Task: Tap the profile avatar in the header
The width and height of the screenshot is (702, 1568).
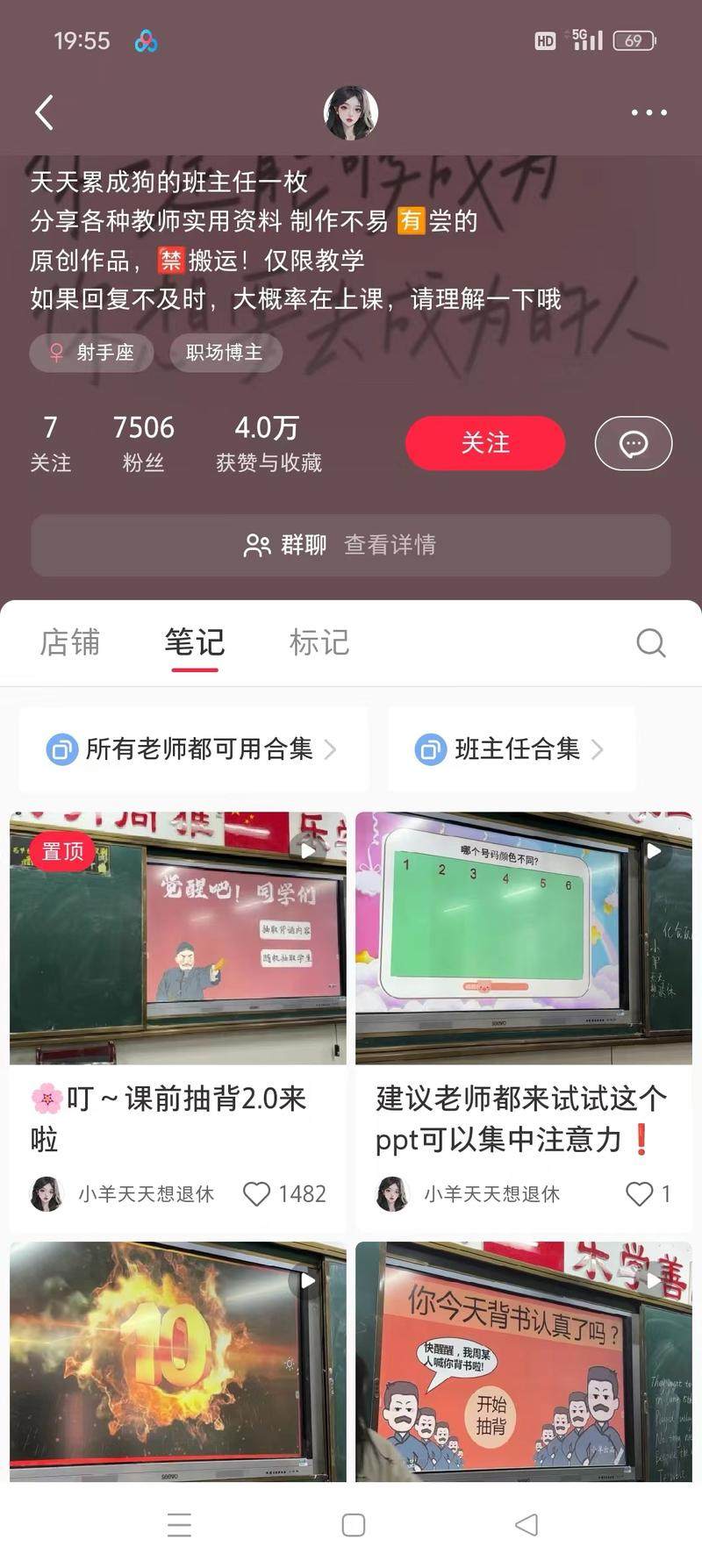Action: click(x=351, y=113)
